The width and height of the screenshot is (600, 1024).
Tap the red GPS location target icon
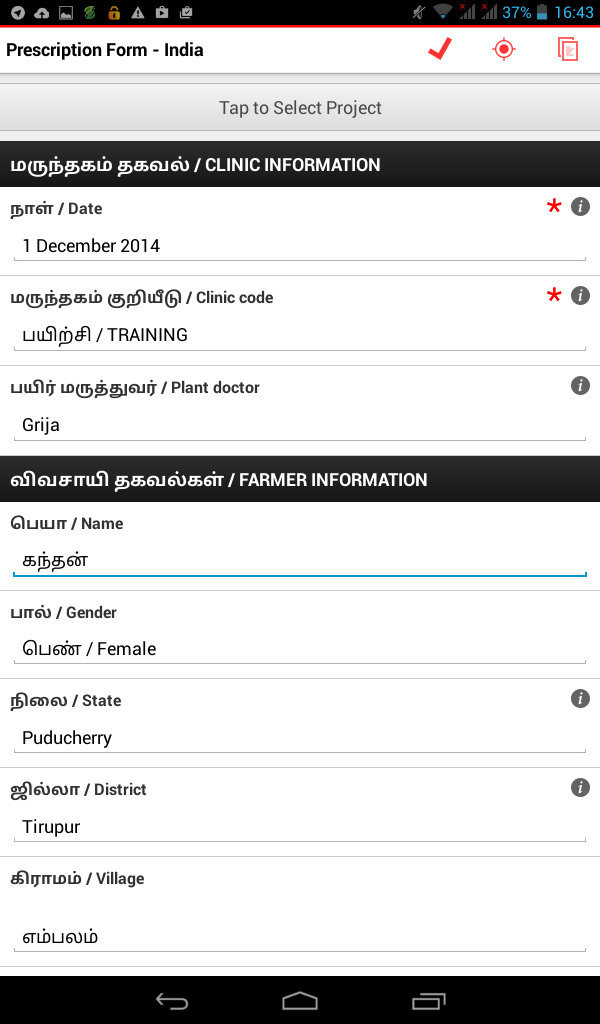[504, 49]
